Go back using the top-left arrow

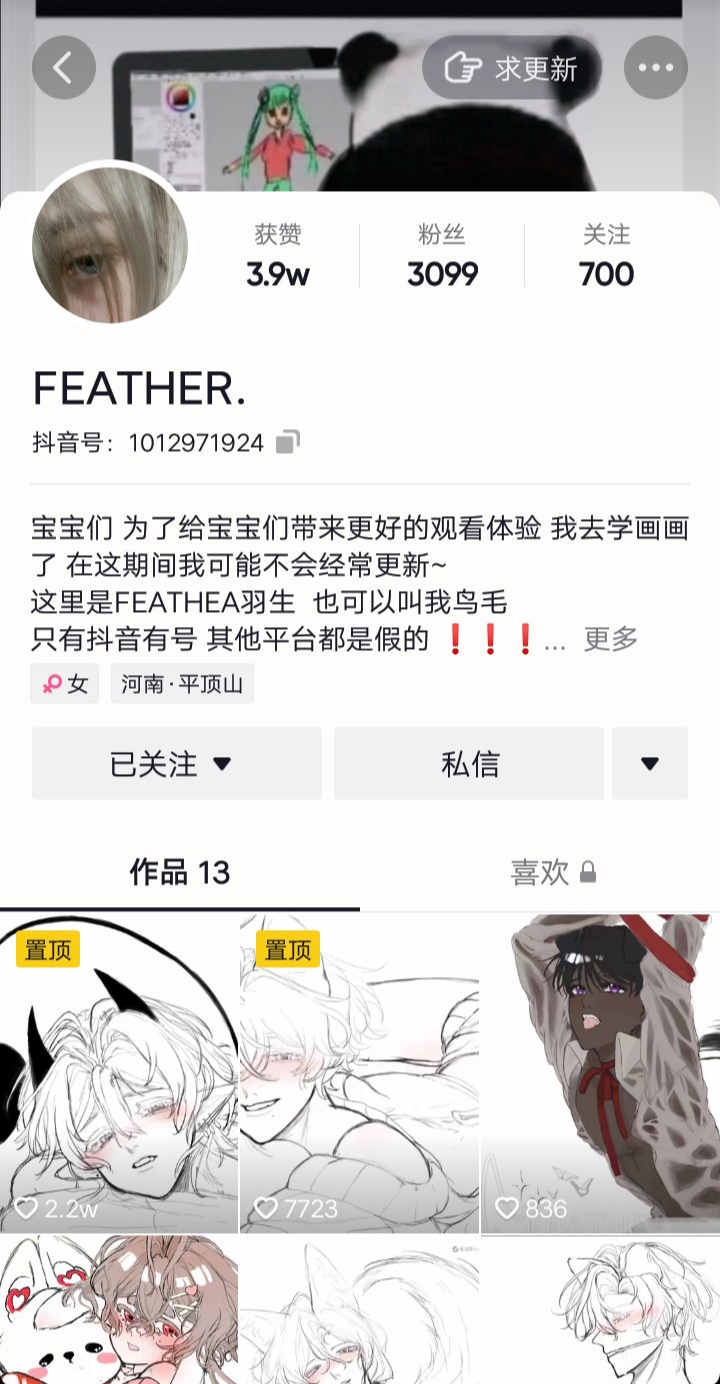click(x=63, y=68)
